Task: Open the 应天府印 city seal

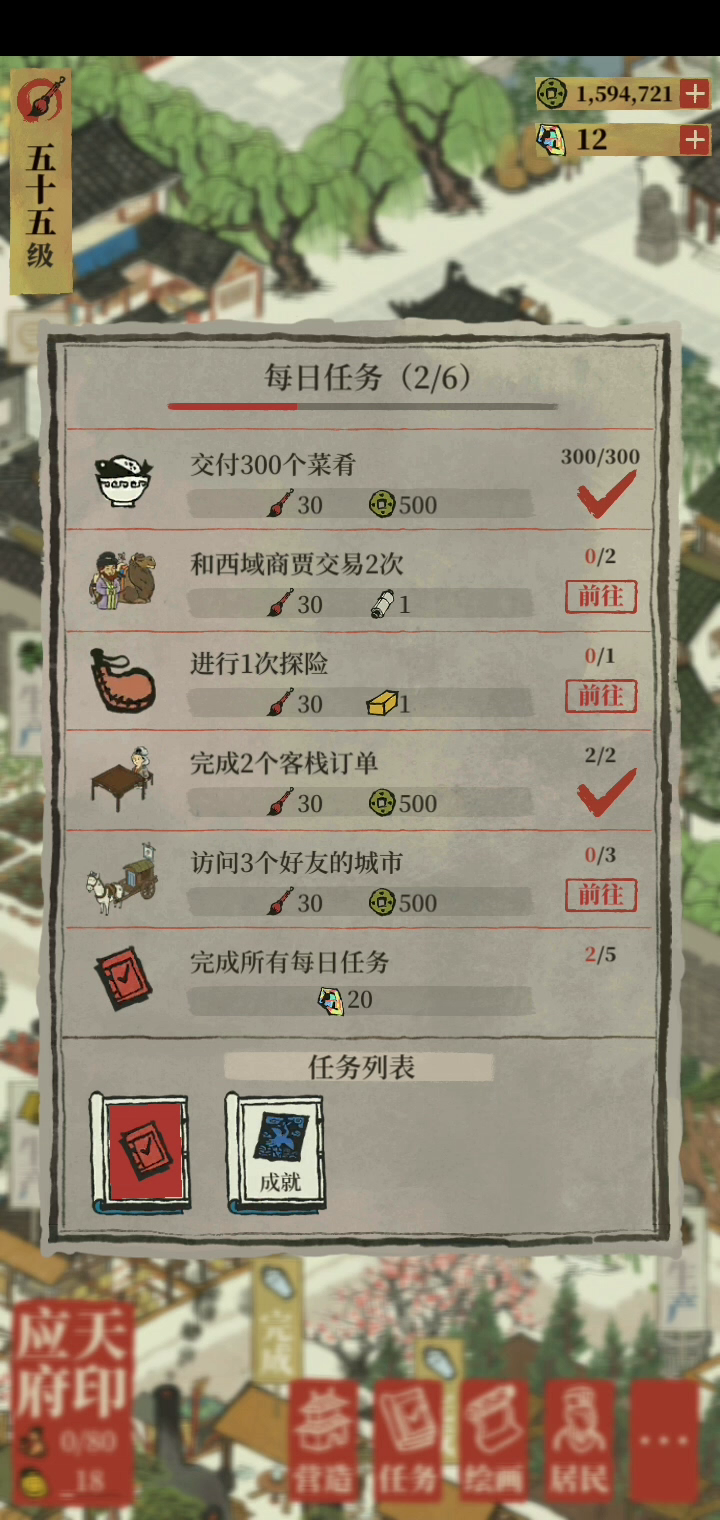Action: (72, 1400)
